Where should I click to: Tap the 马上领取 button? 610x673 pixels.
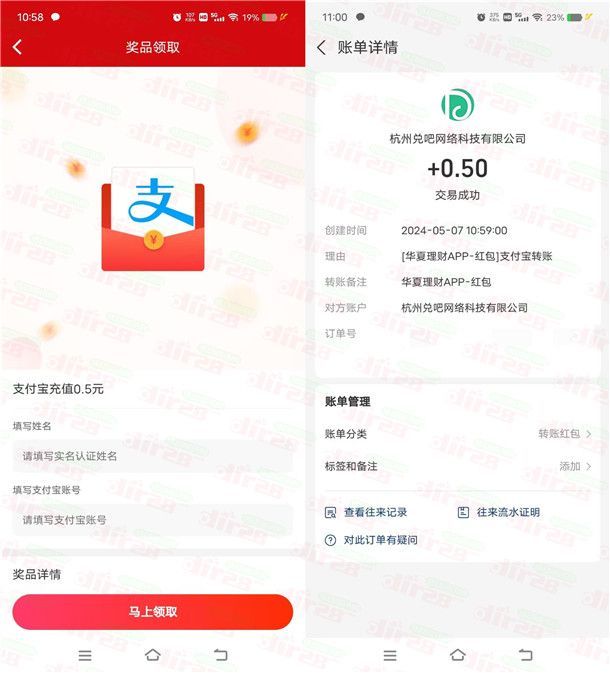pos(152,611)
